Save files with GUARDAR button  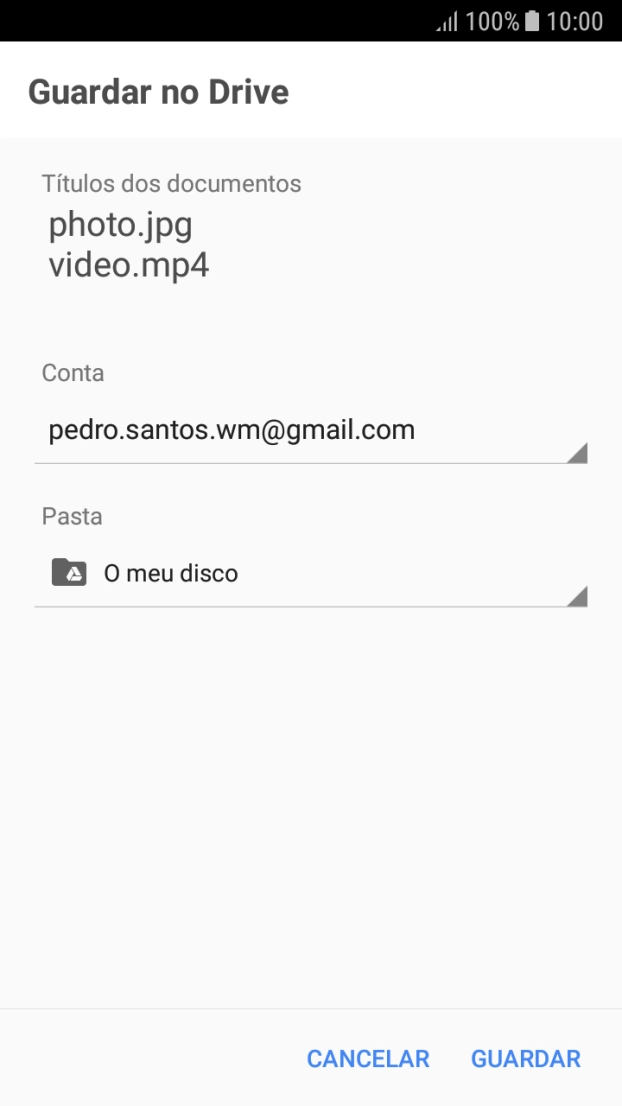coord(525,1059)
